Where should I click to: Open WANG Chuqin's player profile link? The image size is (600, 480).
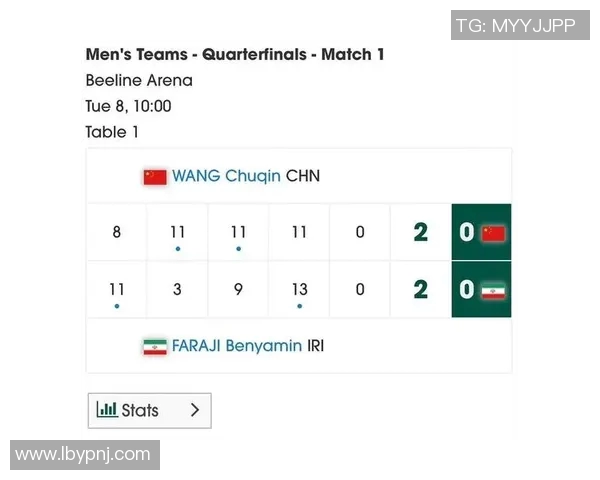point(226,176)
